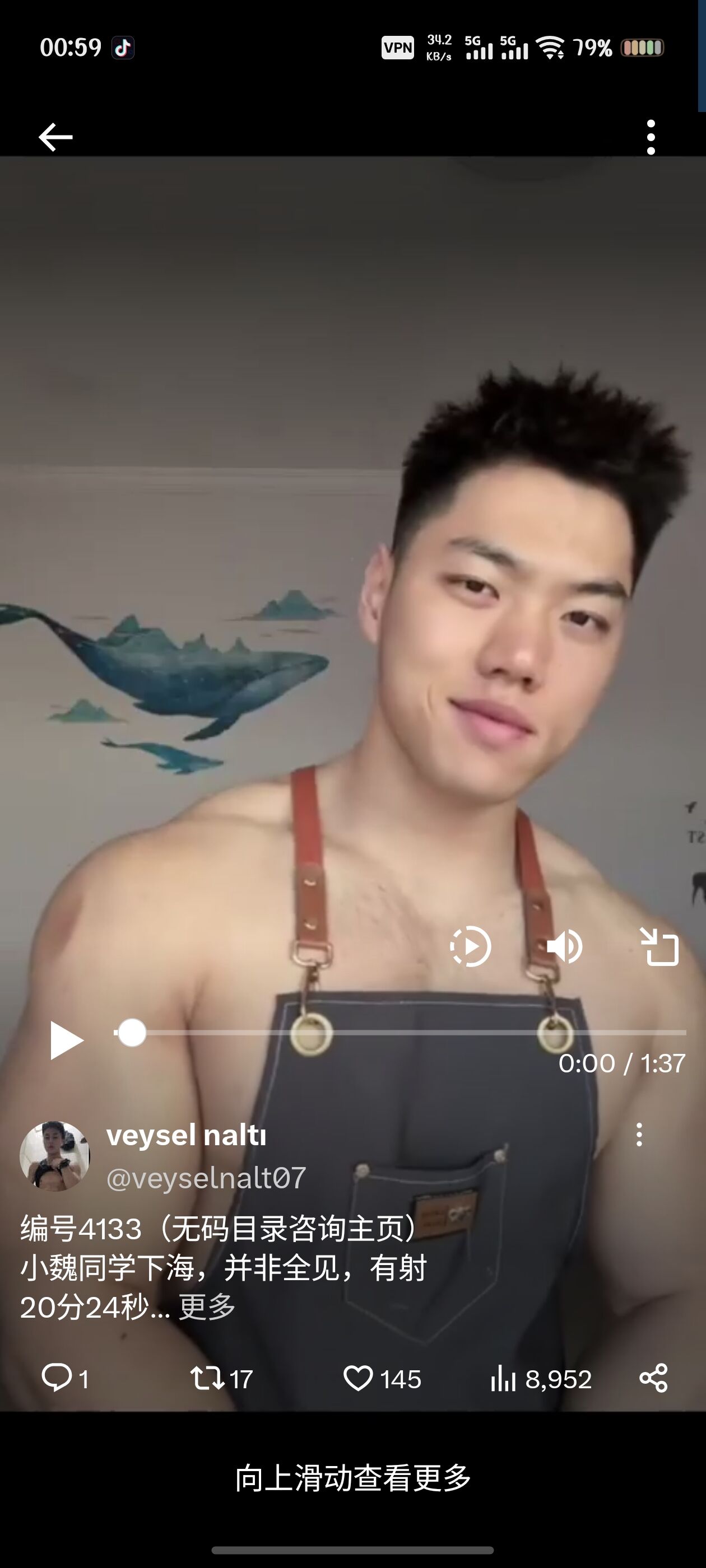The height and width of the screenshot is (1568, 706).
Task: Go back with the top-left arrow
Action: click(x=55, y=137)
